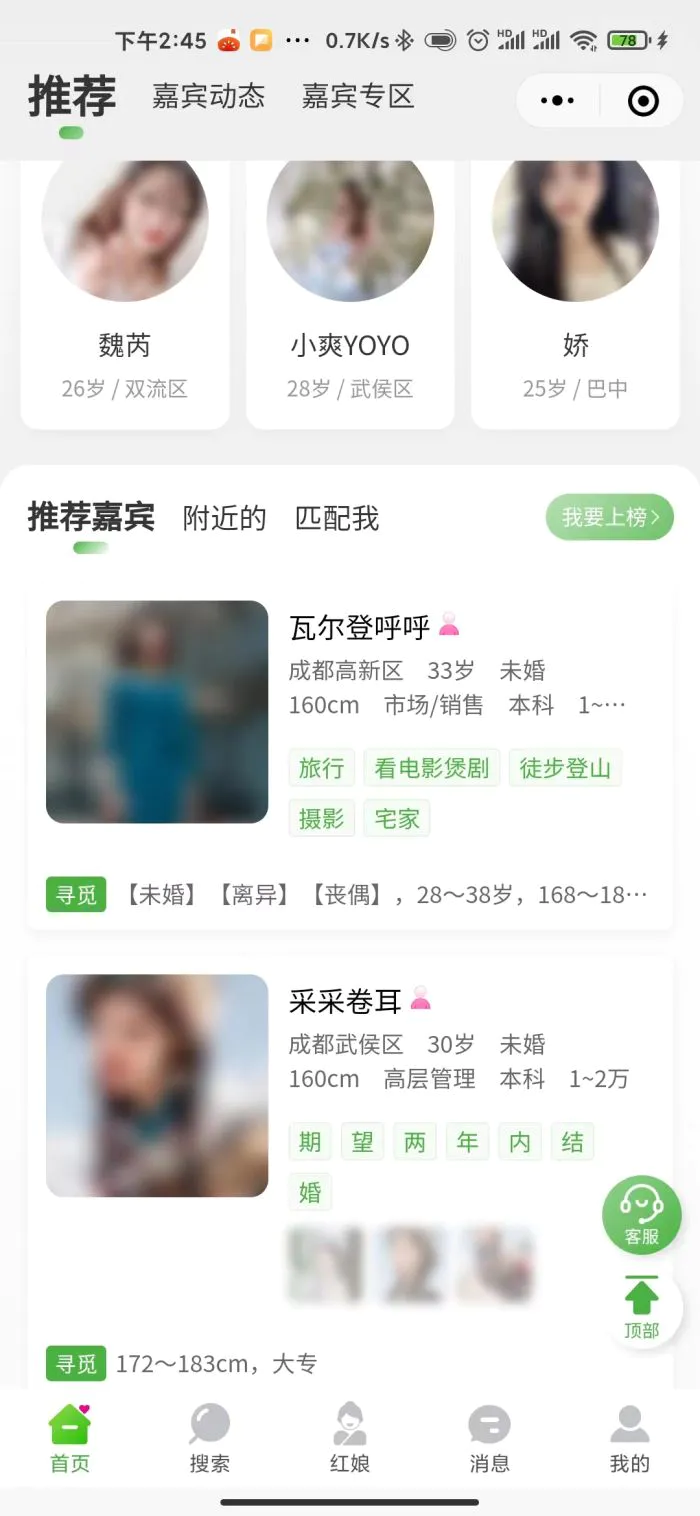The width and height of the screenshot is (700, 1516).
Task: Go to the 搜索 bottom tab
Action: 210,1438
